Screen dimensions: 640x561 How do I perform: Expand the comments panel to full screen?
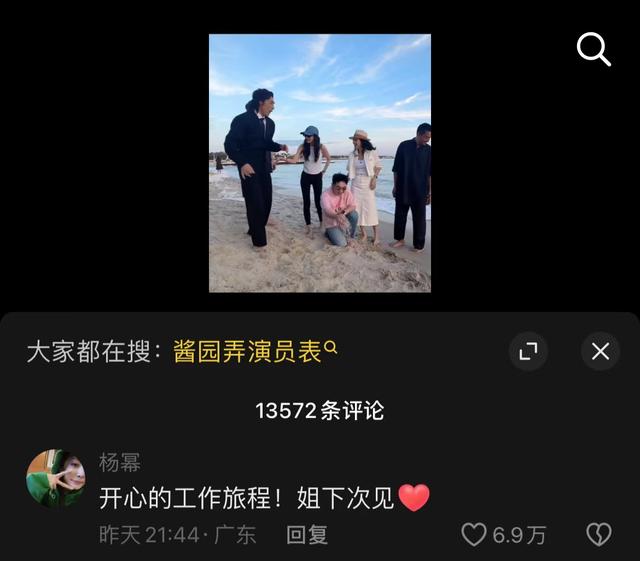click(x=528, y=351)
